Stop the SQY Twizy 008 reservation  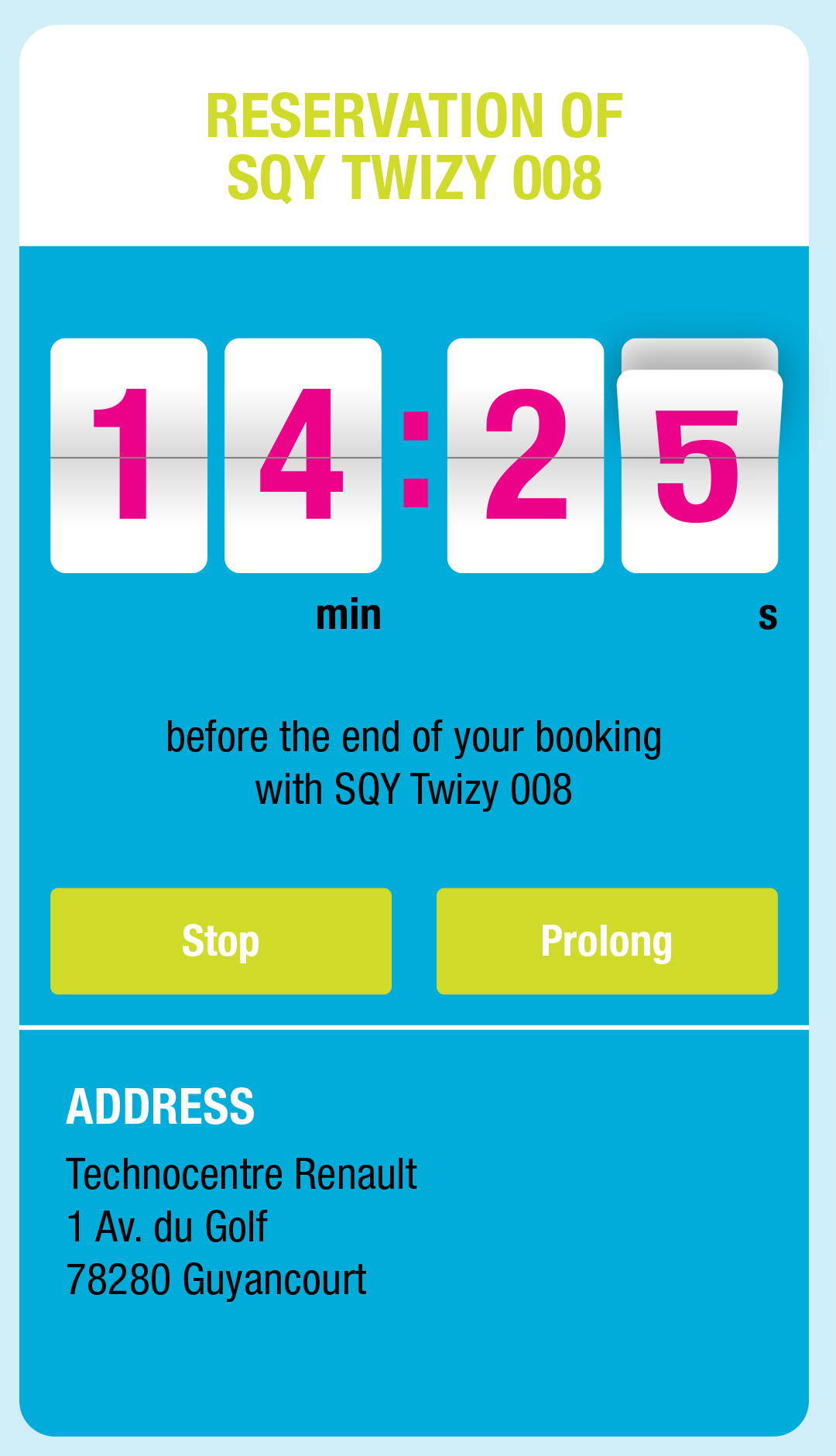pos(221,941)
